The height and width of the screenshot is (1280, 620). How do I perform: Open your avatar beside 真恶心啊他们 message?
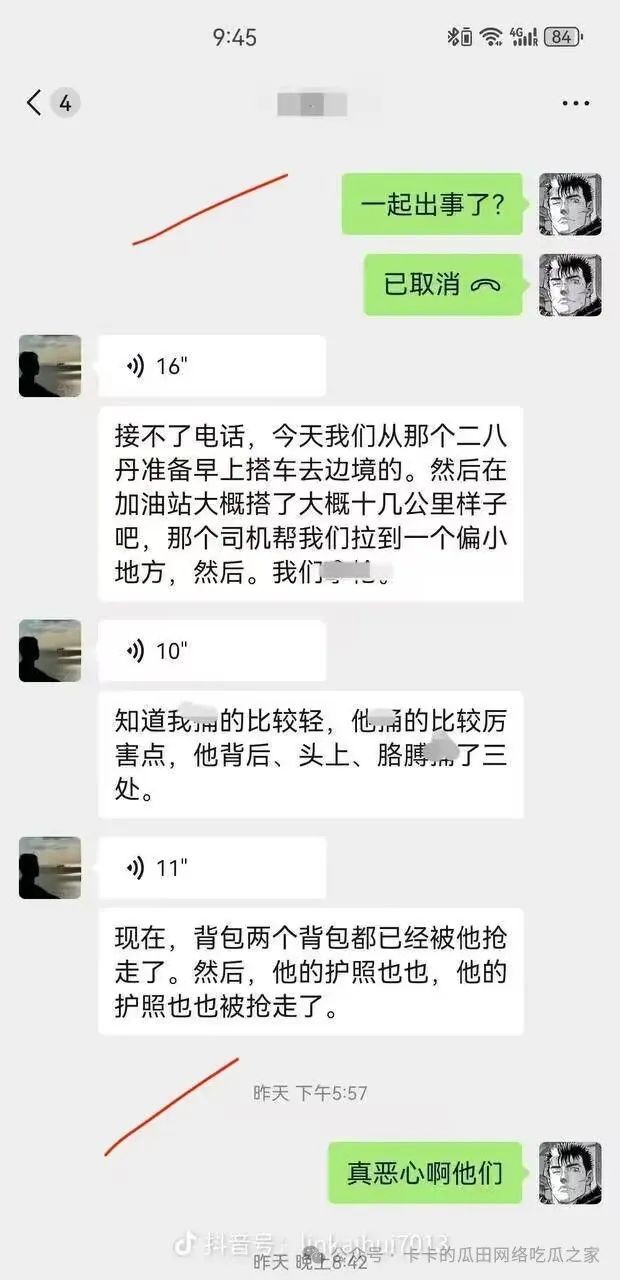[x=570, y=1173]
